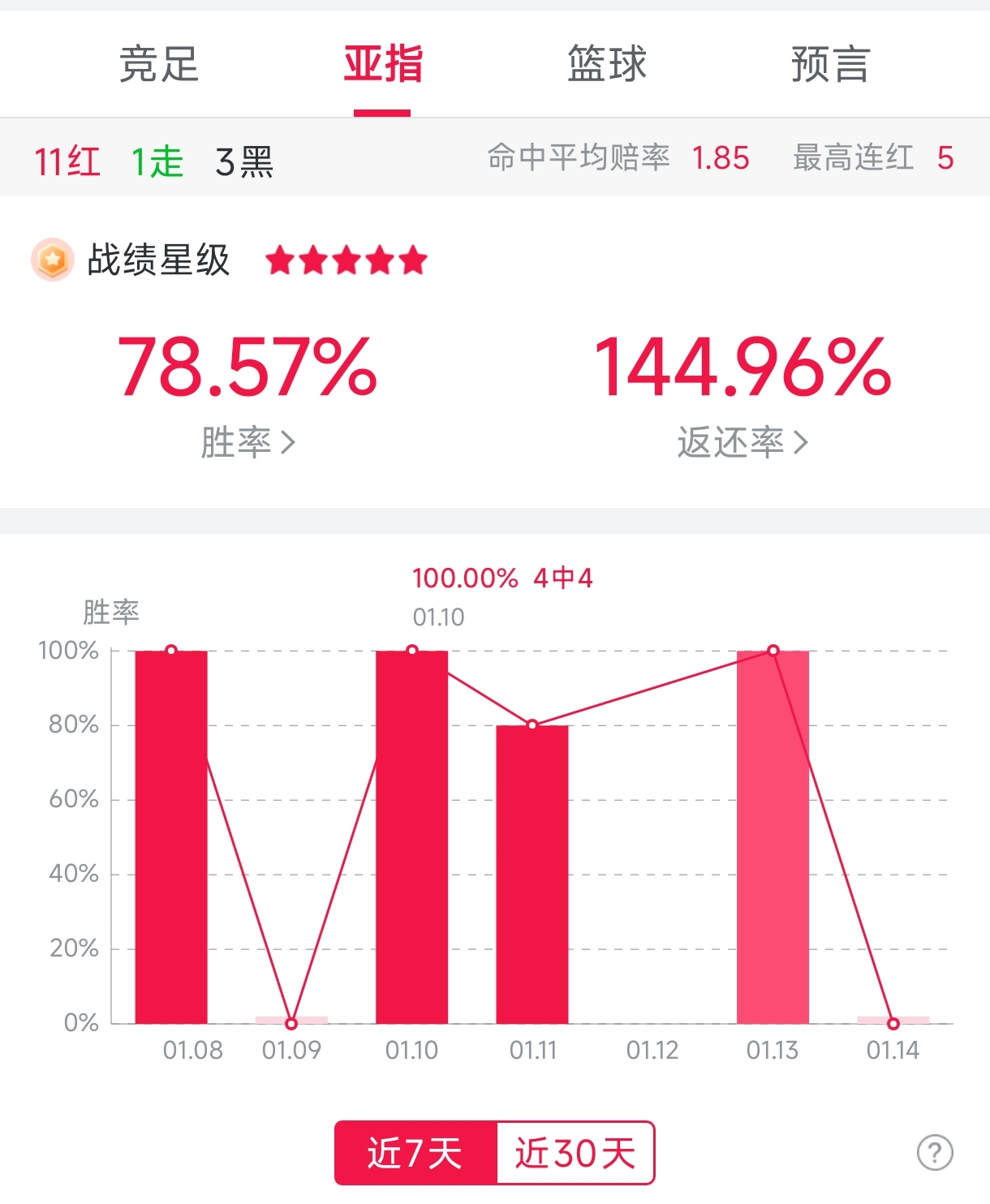990x1204 pixels.
Task: Switch chart to 近30天
Action: 575,1153
